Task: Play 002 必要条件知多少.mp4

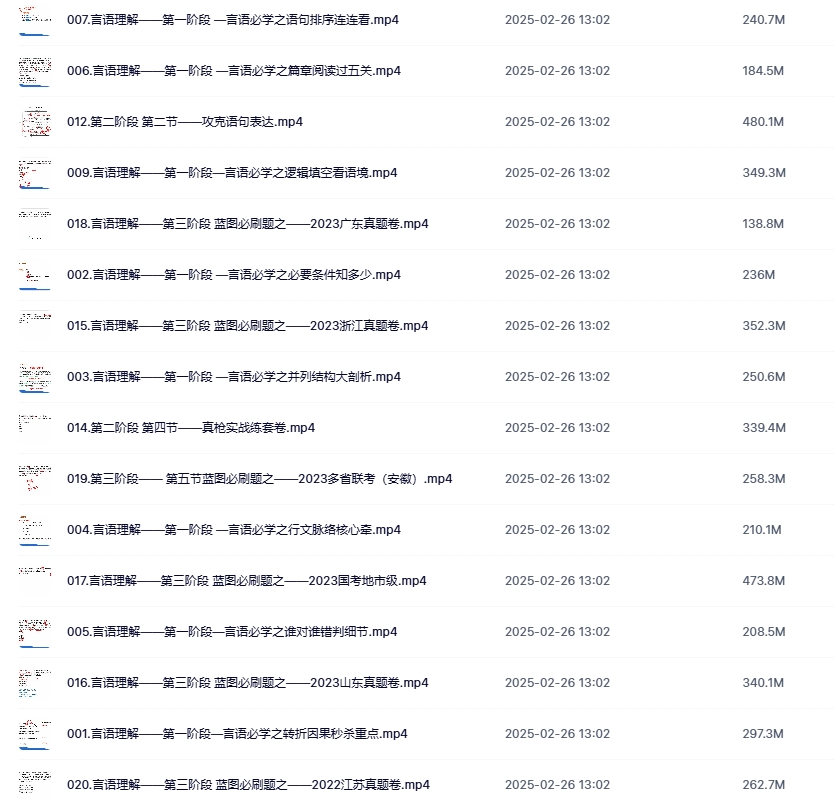Action: tap(233, 275)
